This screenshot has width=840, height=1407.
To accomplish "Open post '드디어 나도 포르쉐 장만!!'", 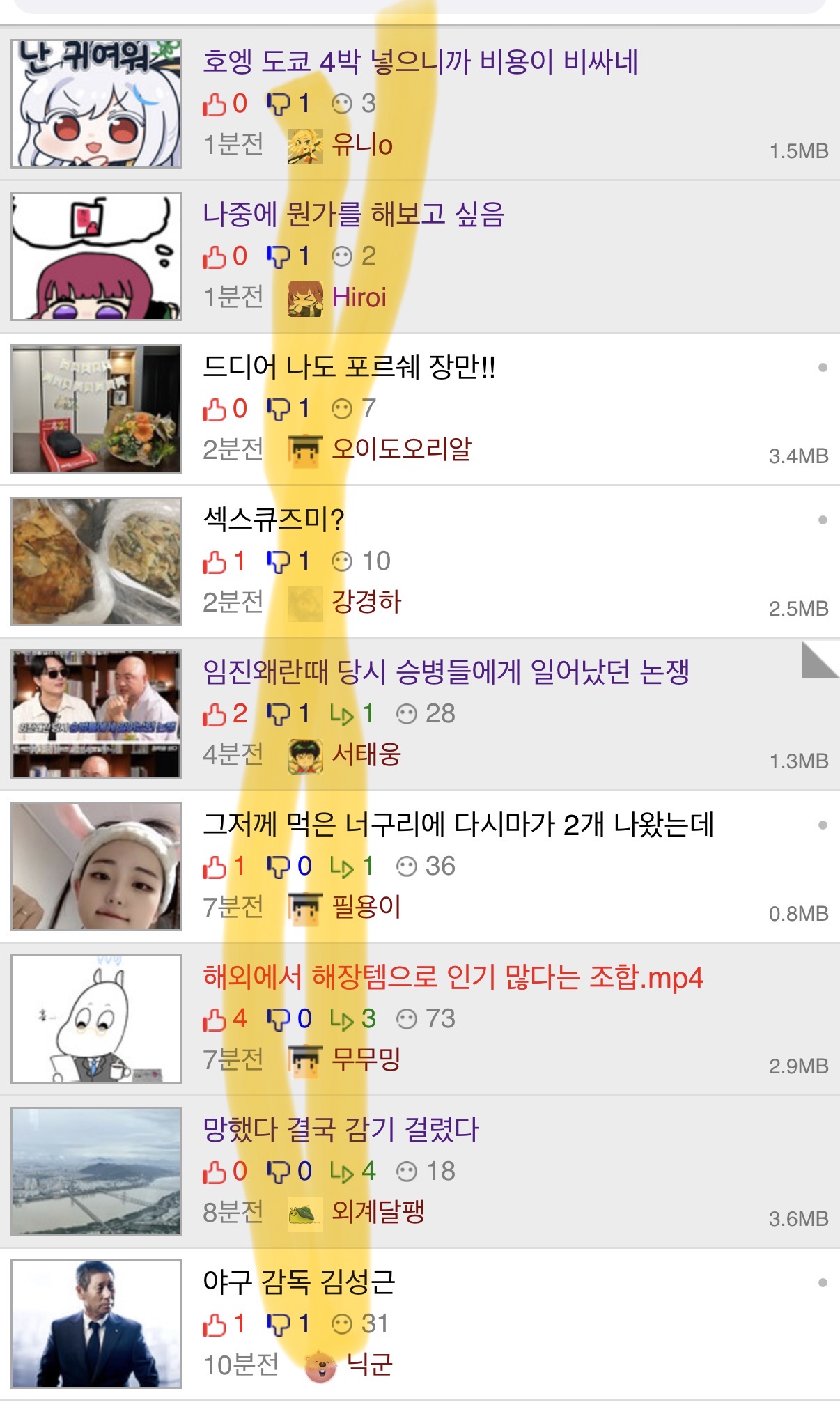I will [349, 367].
